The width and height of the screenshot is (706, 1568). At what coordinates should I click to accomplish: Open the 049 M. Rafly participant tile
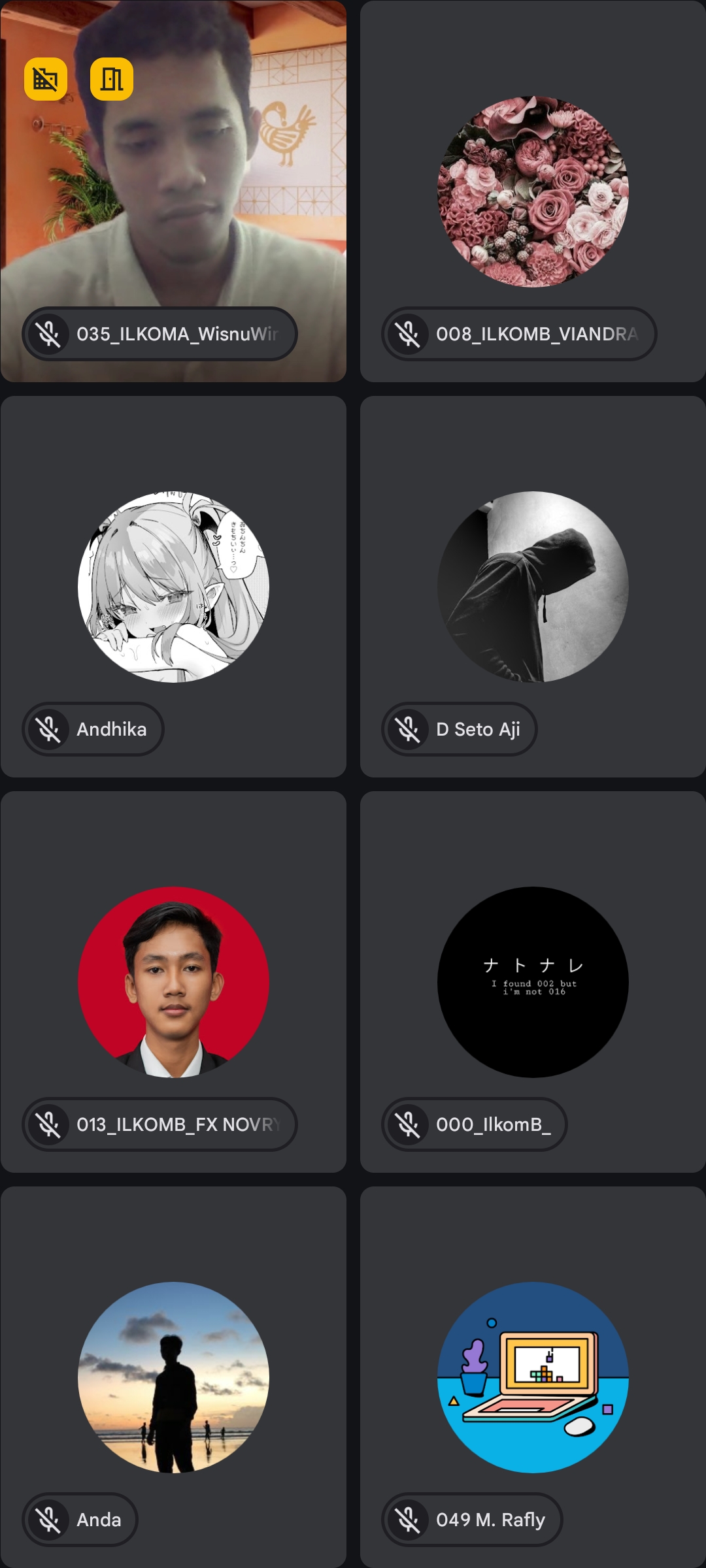533,1377
